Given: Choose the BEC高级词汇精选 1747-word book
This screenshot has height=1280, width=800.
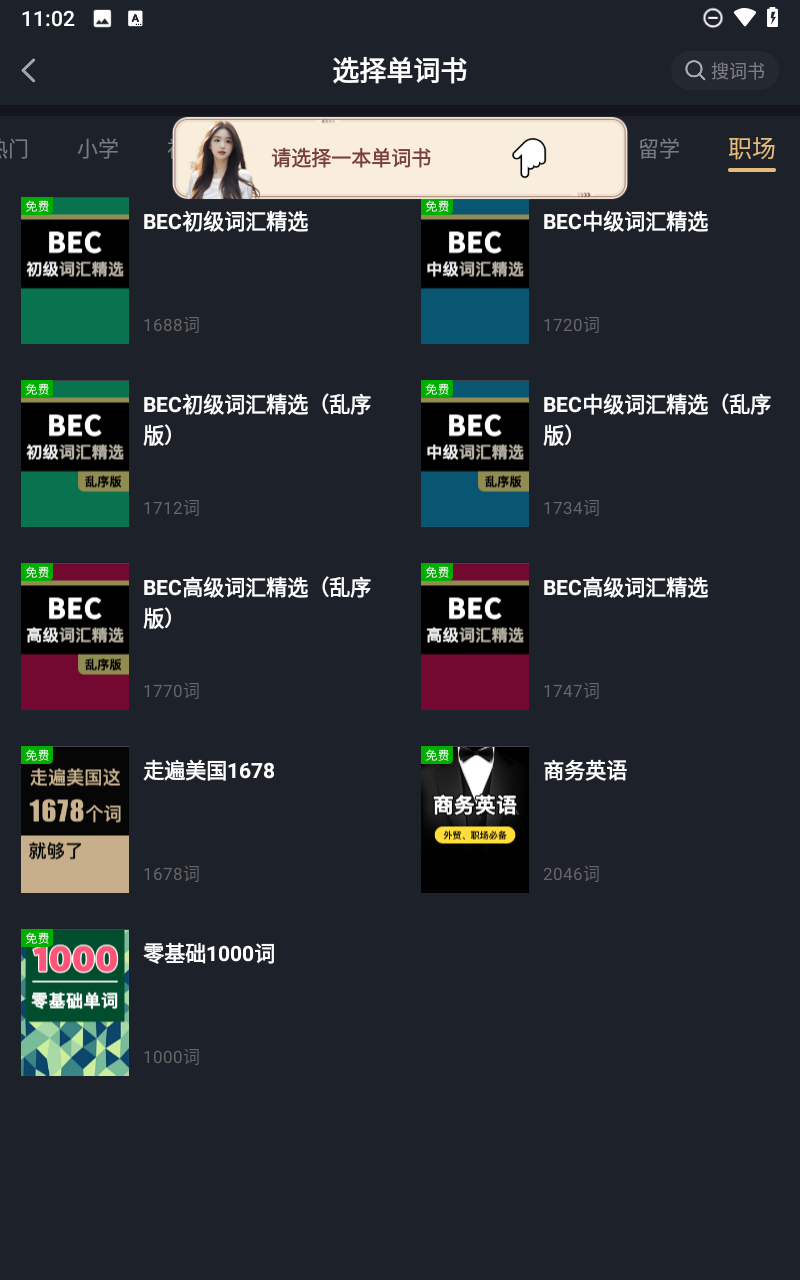Looking at the screenshot, I should pyautogui.click(x=475, y=637).
